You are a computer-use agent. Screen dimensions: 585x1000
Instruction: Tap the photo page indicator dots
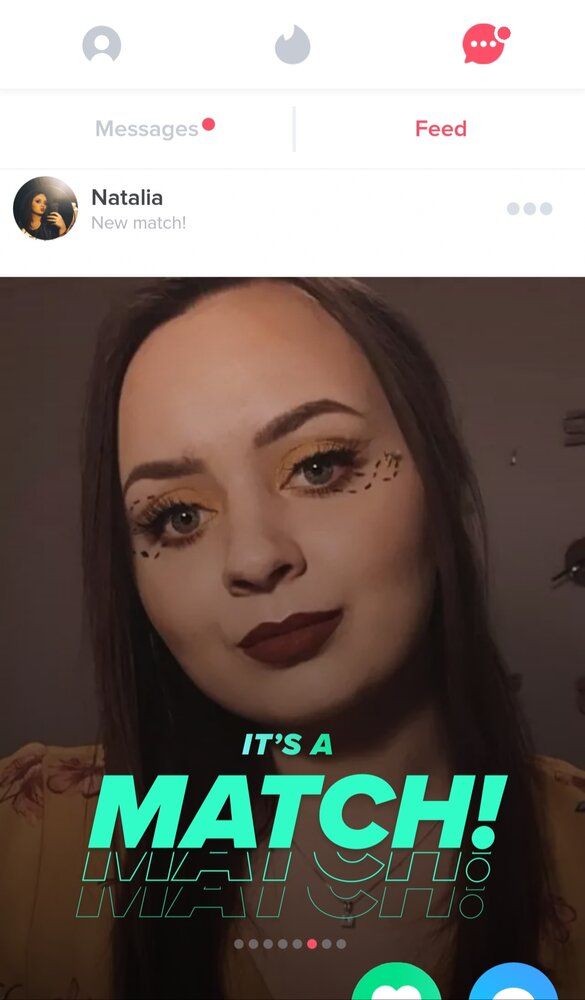pyautogui.click(x=290, y=944)
